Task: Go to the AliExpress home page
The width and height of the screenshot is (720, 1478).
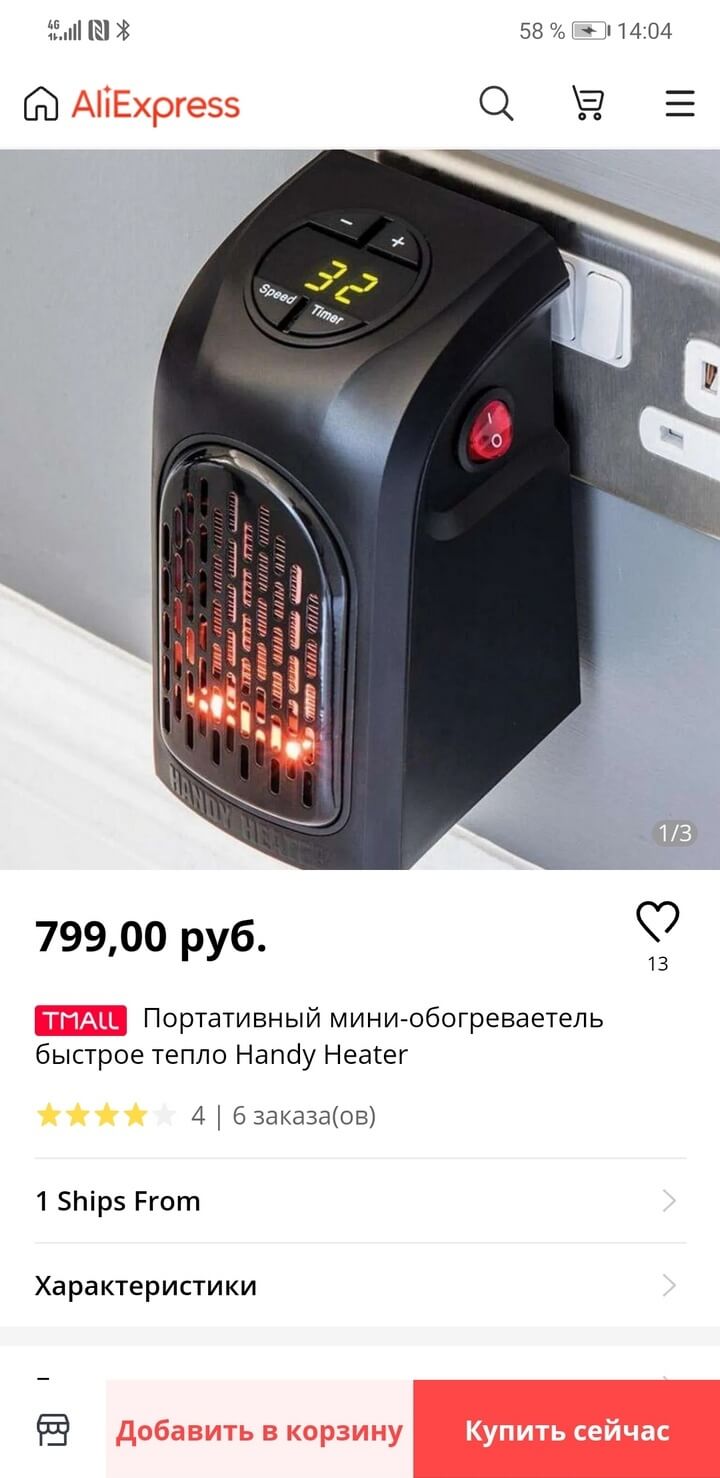Action: 132,104
